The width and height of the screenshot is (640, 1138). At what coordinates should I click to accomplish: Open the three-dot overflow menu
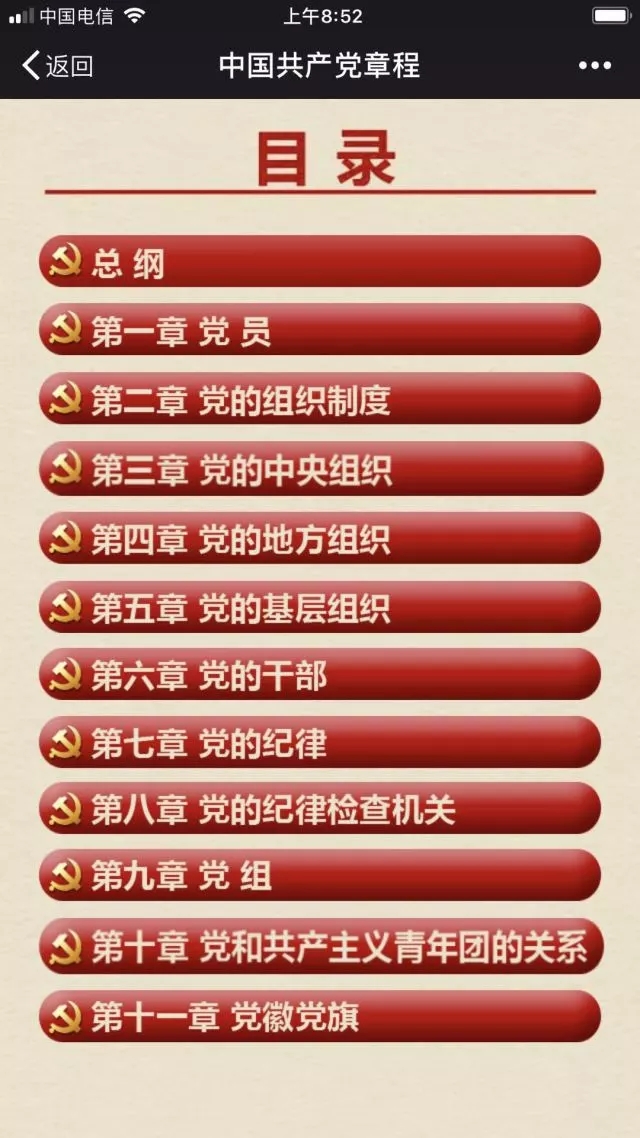tap(594, 66)
